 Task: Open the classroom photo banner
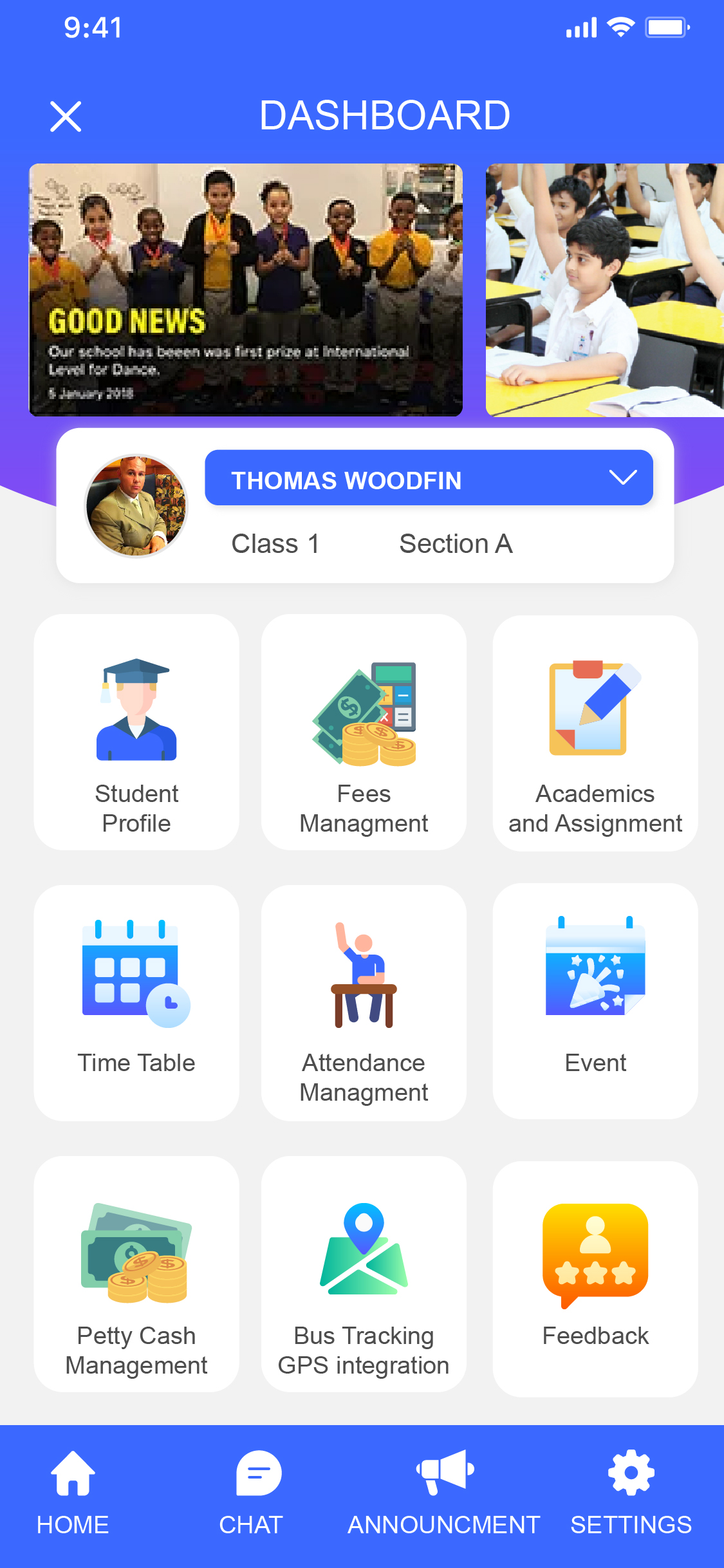pyautogui.click(x=605, y=290)
